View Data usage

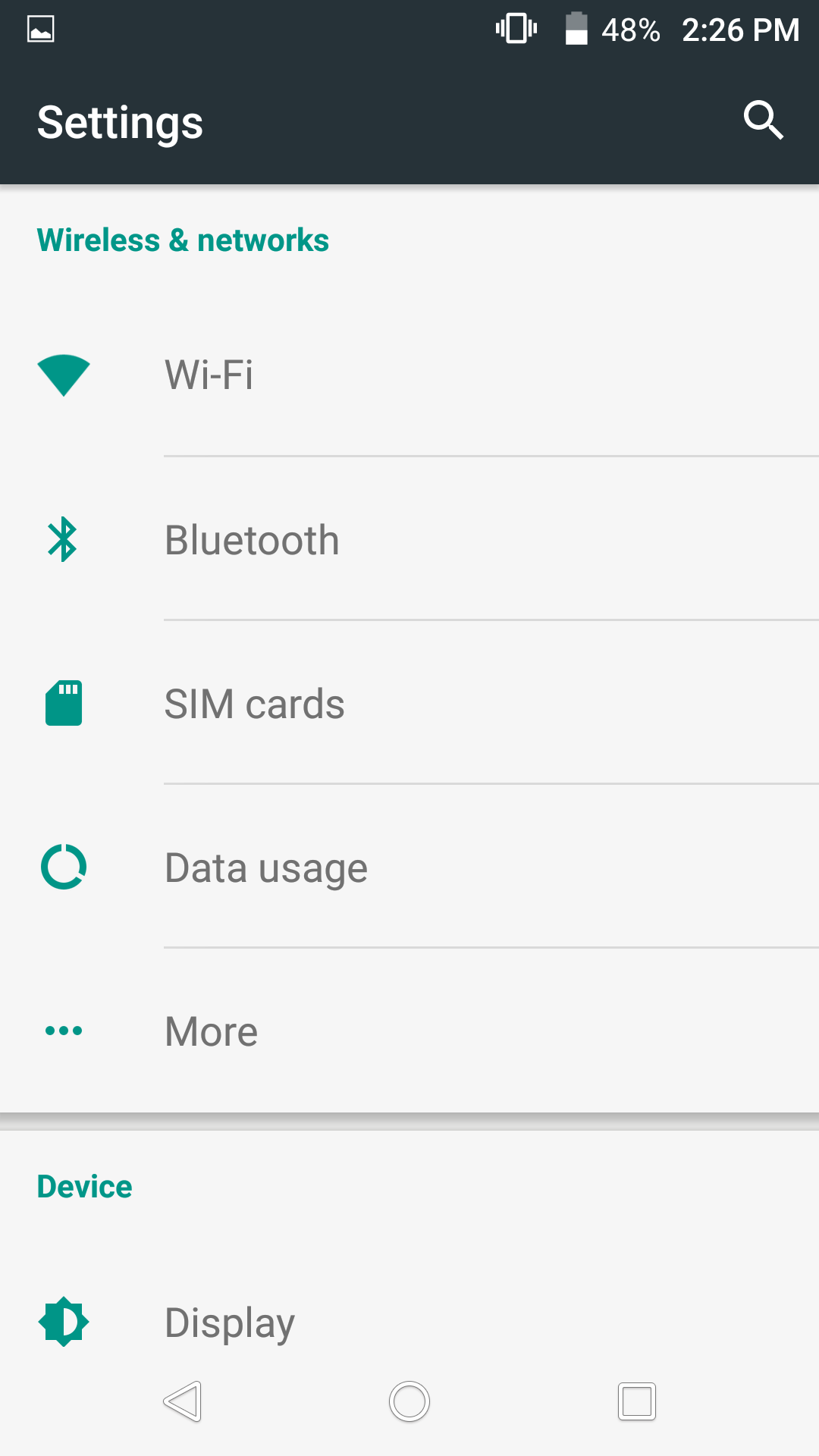coord(409,867)
